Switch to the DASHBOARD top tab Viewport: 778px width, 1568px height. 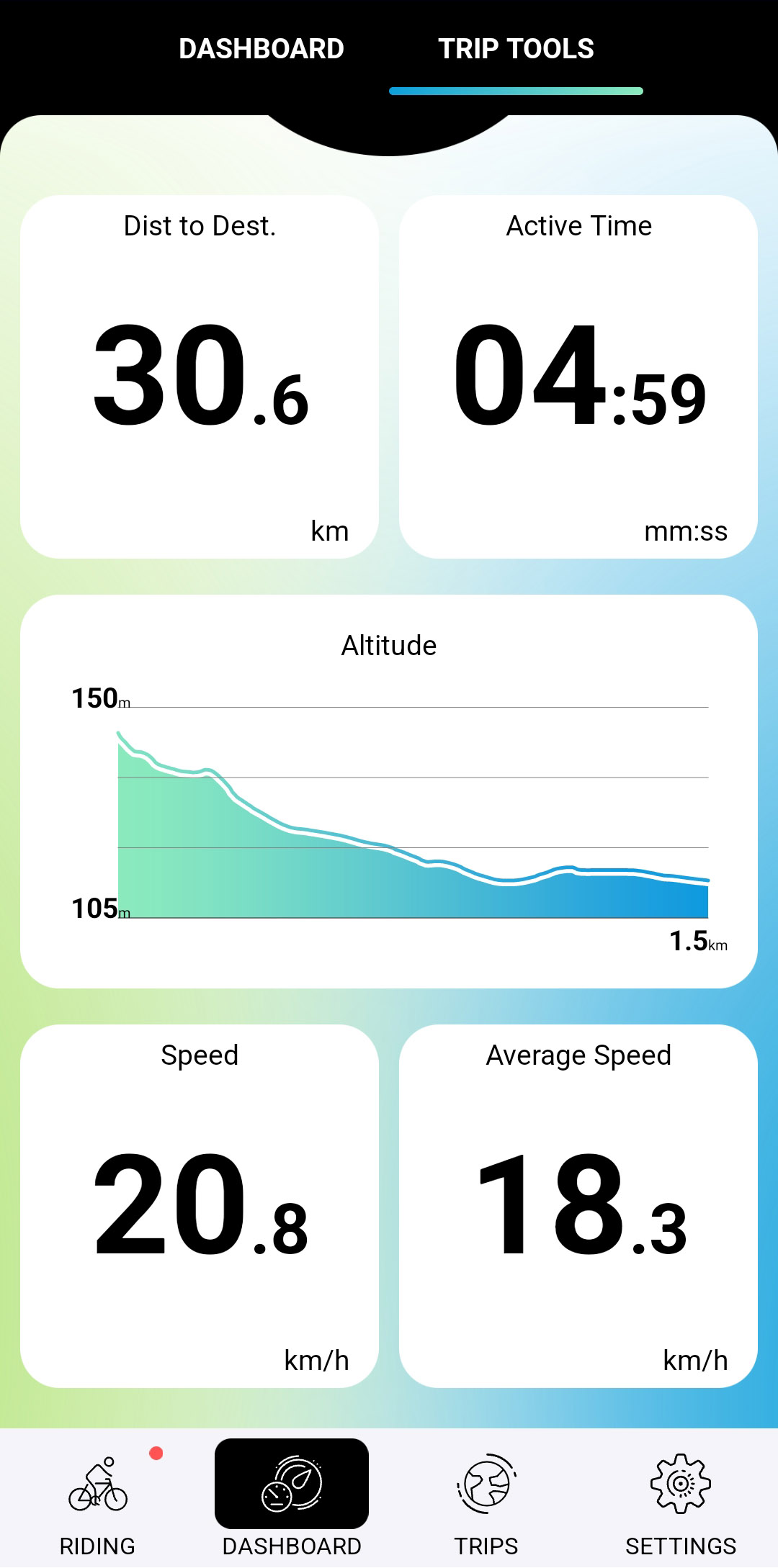261,49
